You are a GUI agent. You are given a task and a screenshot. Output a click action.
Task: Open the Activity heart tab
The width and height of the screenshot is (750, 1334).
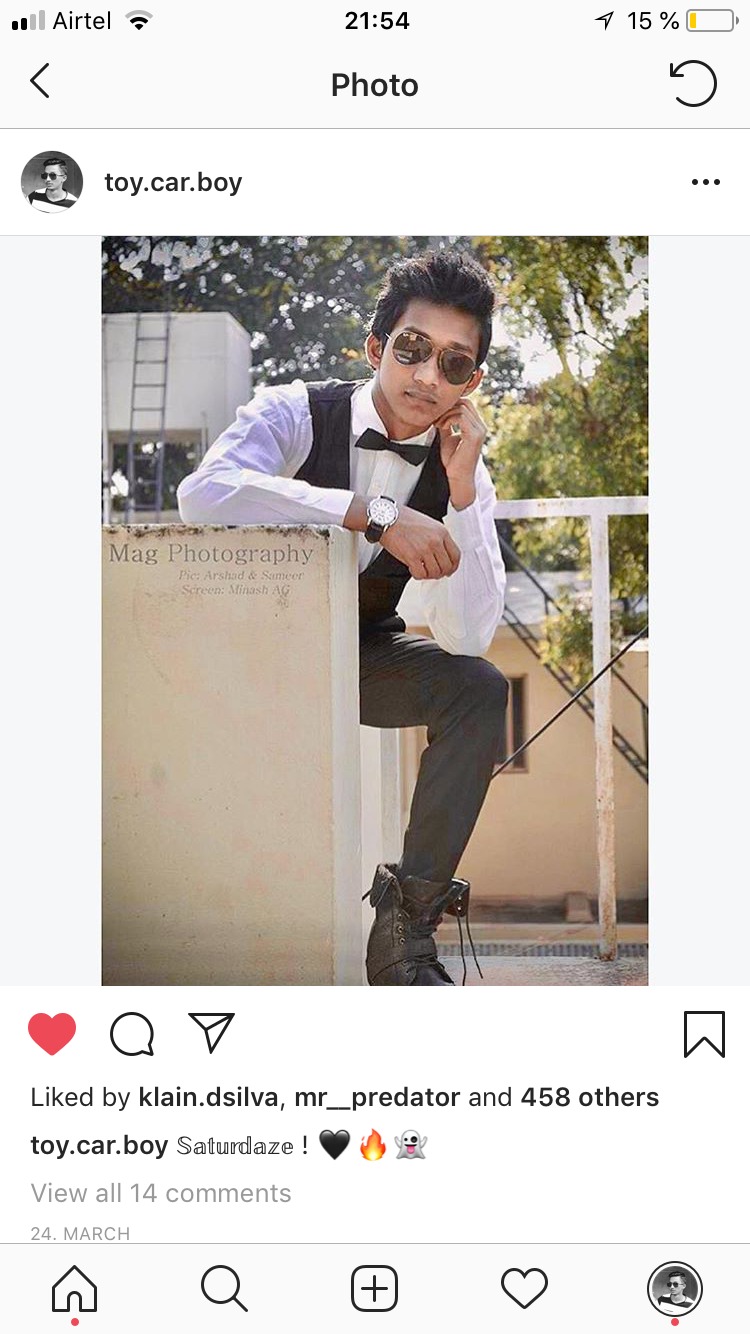tap(524, 1288)
